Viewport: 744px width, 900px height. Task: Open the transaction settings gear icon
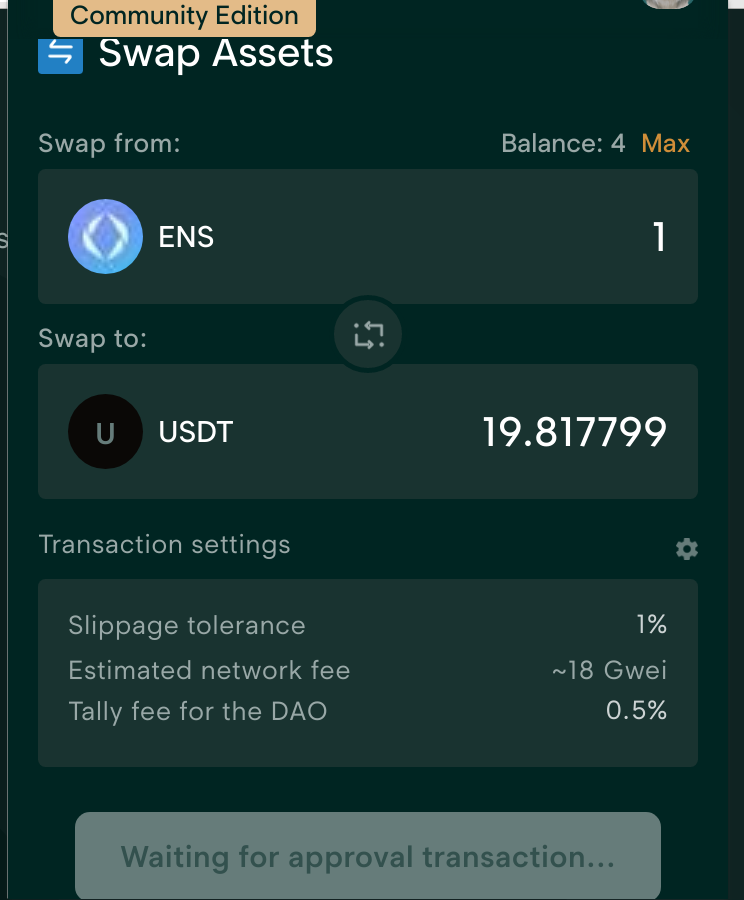687,549
